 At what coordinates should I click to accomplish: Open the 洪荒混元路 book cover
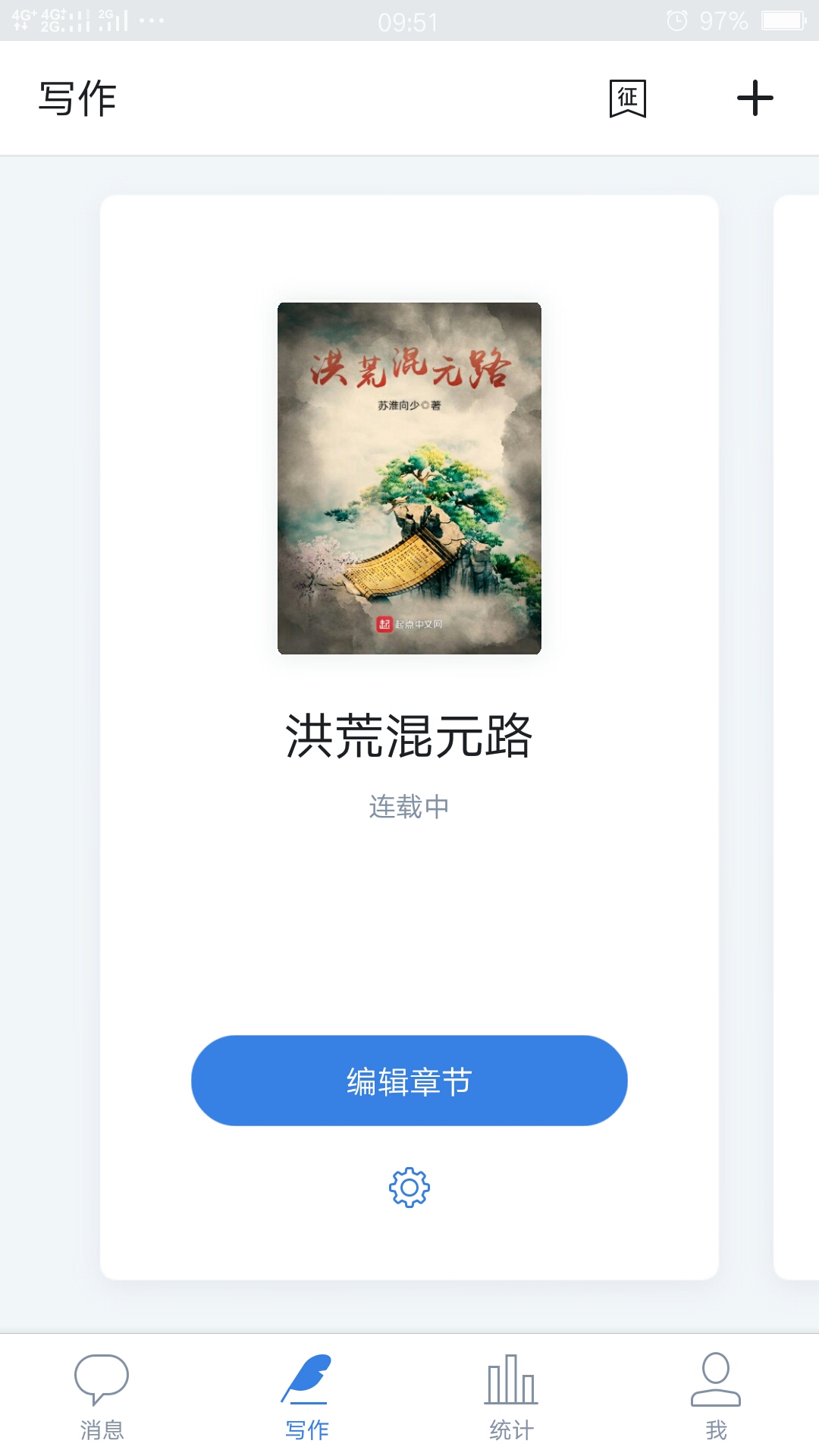(x=409, y=478)
